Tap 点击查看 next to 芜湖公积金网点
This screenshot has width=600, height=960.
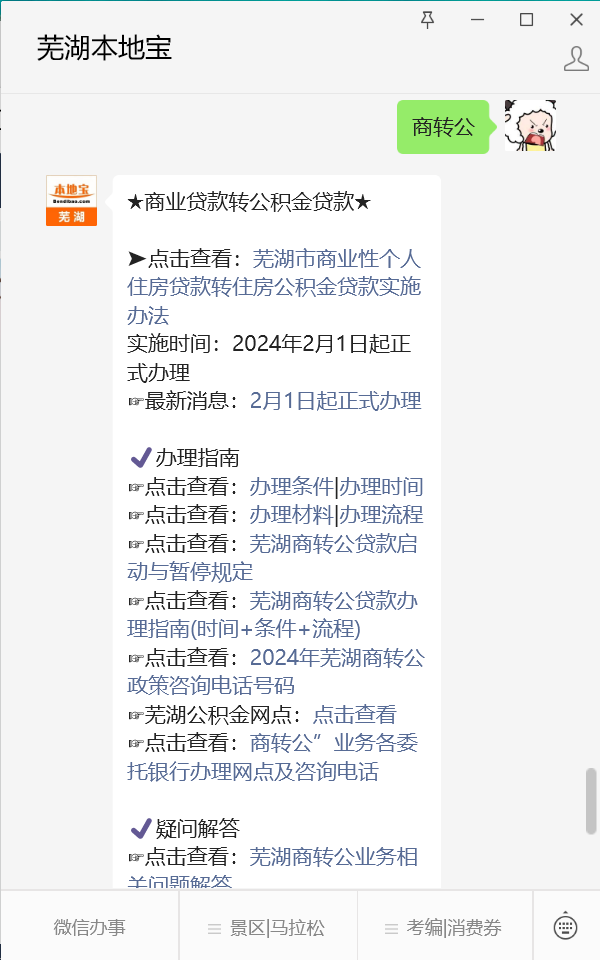(354, 714)
